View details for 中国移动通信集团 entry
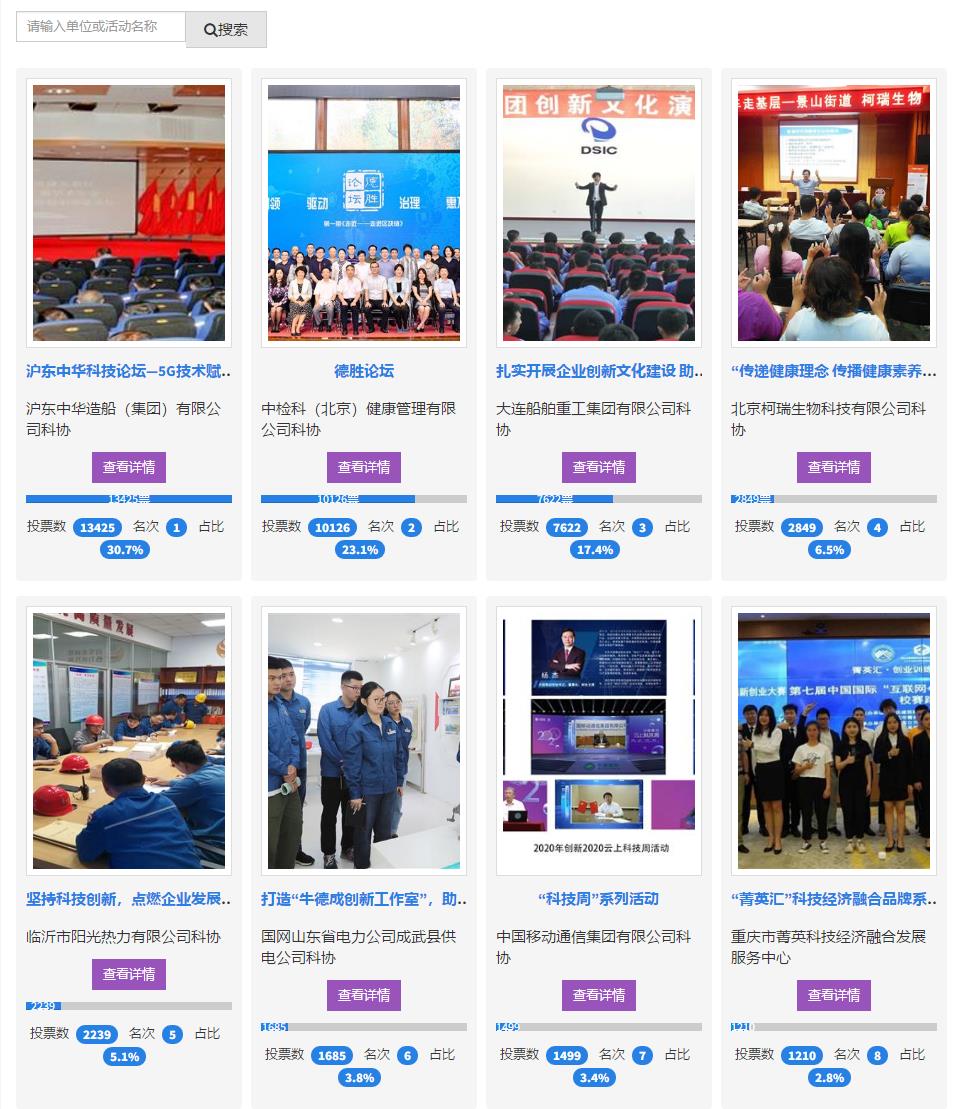 tap(599, 995)
